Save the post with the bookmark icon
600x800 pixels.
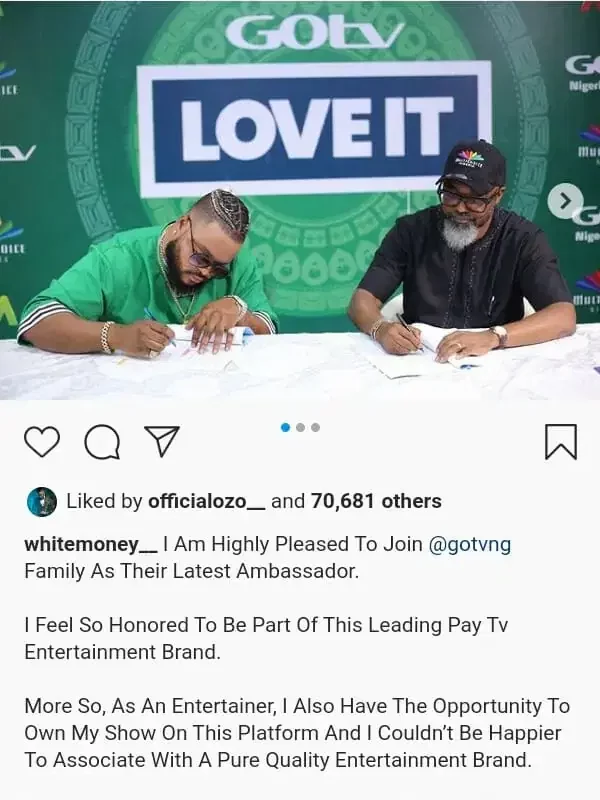click(560, 441)
